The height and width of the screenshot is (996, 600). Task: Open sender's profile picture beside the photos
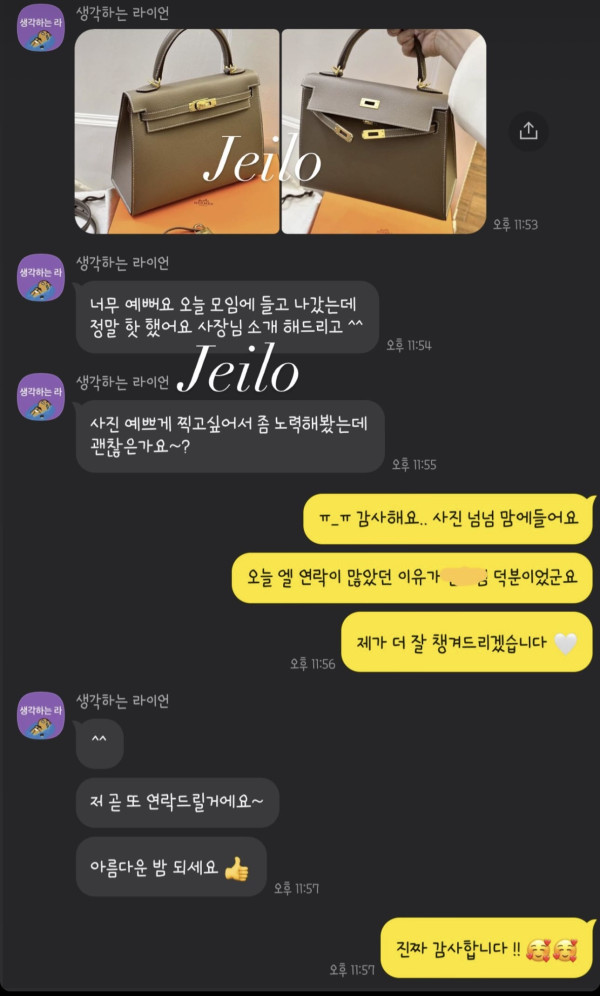point(41,37)
